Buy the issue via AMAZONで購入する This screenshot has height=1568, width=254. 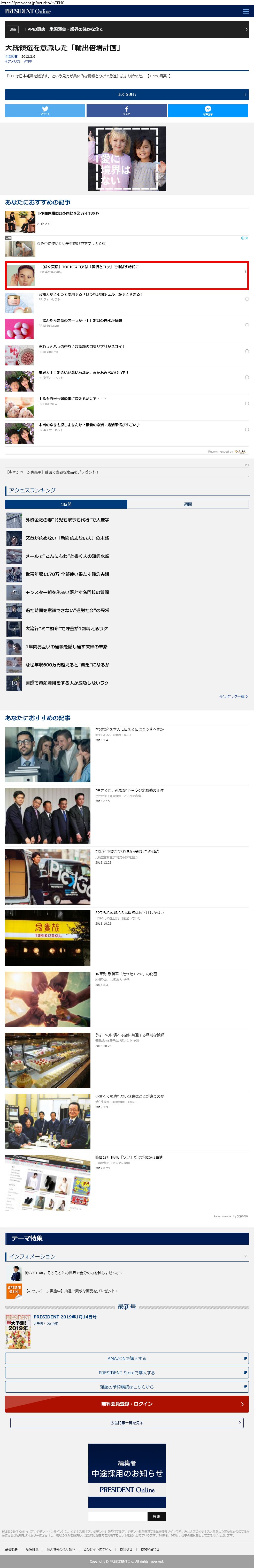(127, 1358)
